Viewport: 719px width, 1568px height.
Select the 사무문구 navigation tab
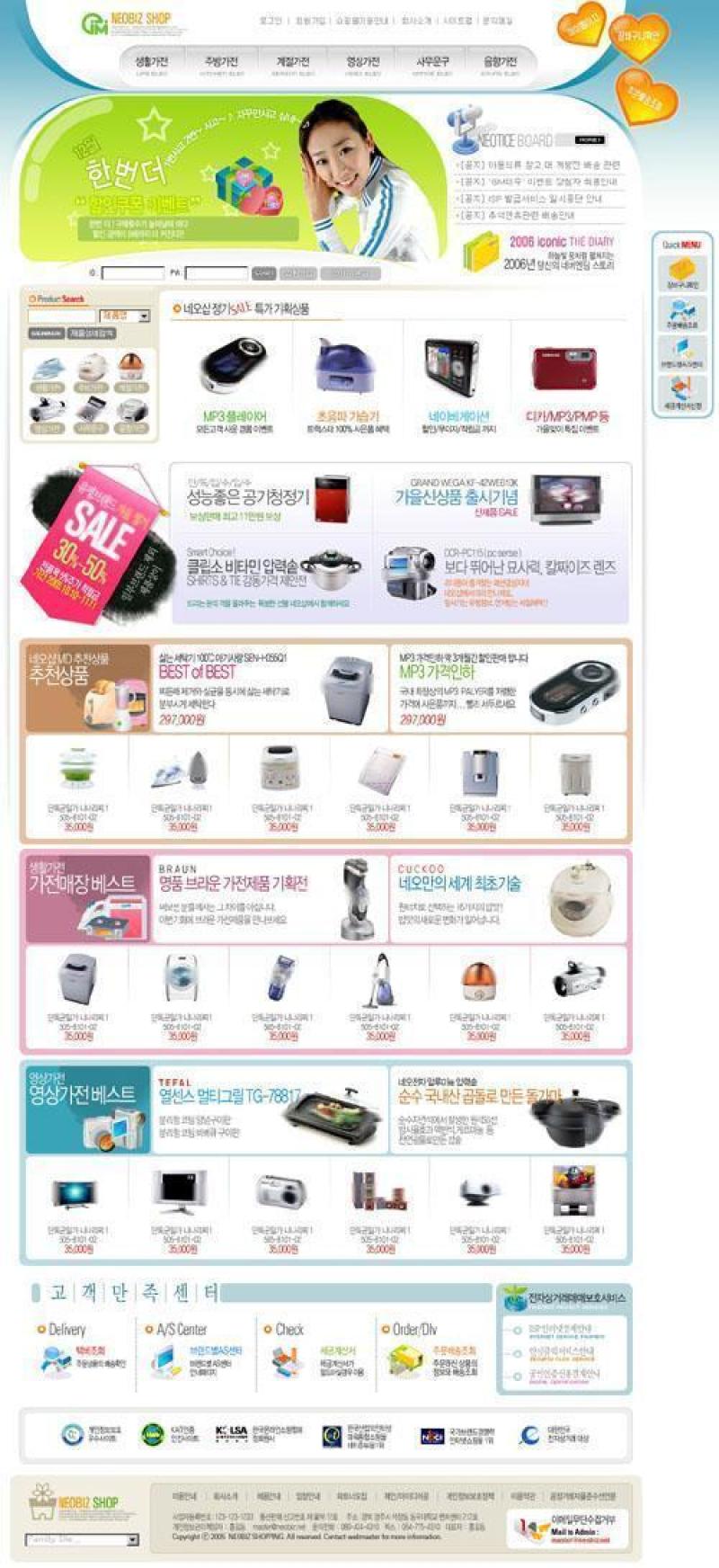tap(432, 63)
